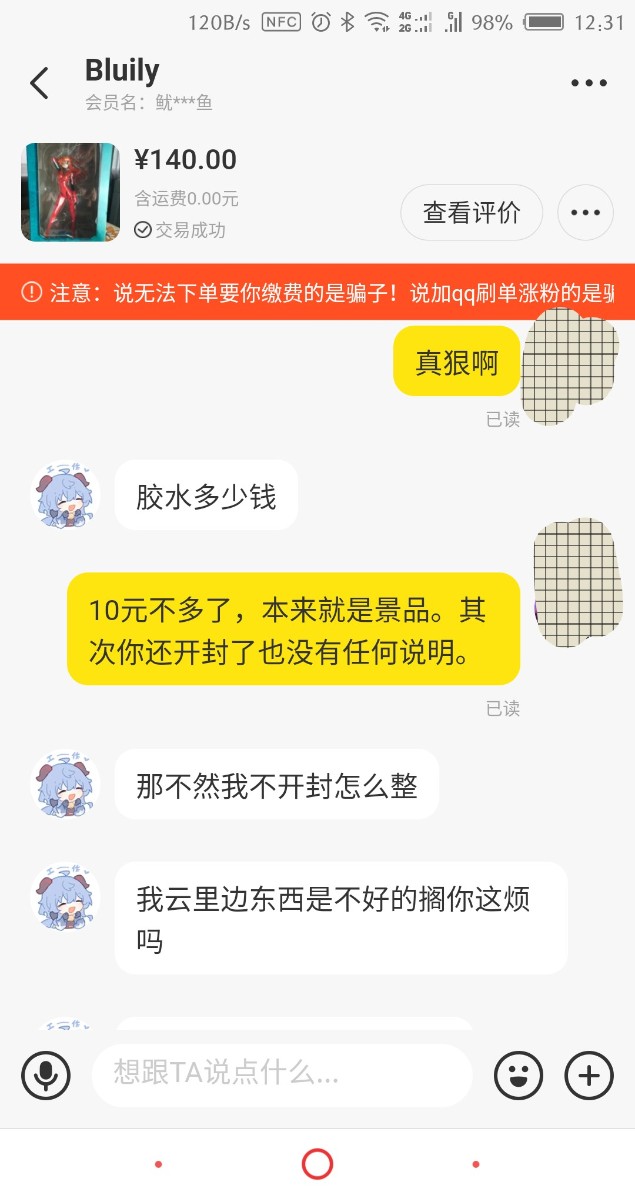Tap the system home circle button
The image size is (635, 1199).
(x=317, y=1164)
